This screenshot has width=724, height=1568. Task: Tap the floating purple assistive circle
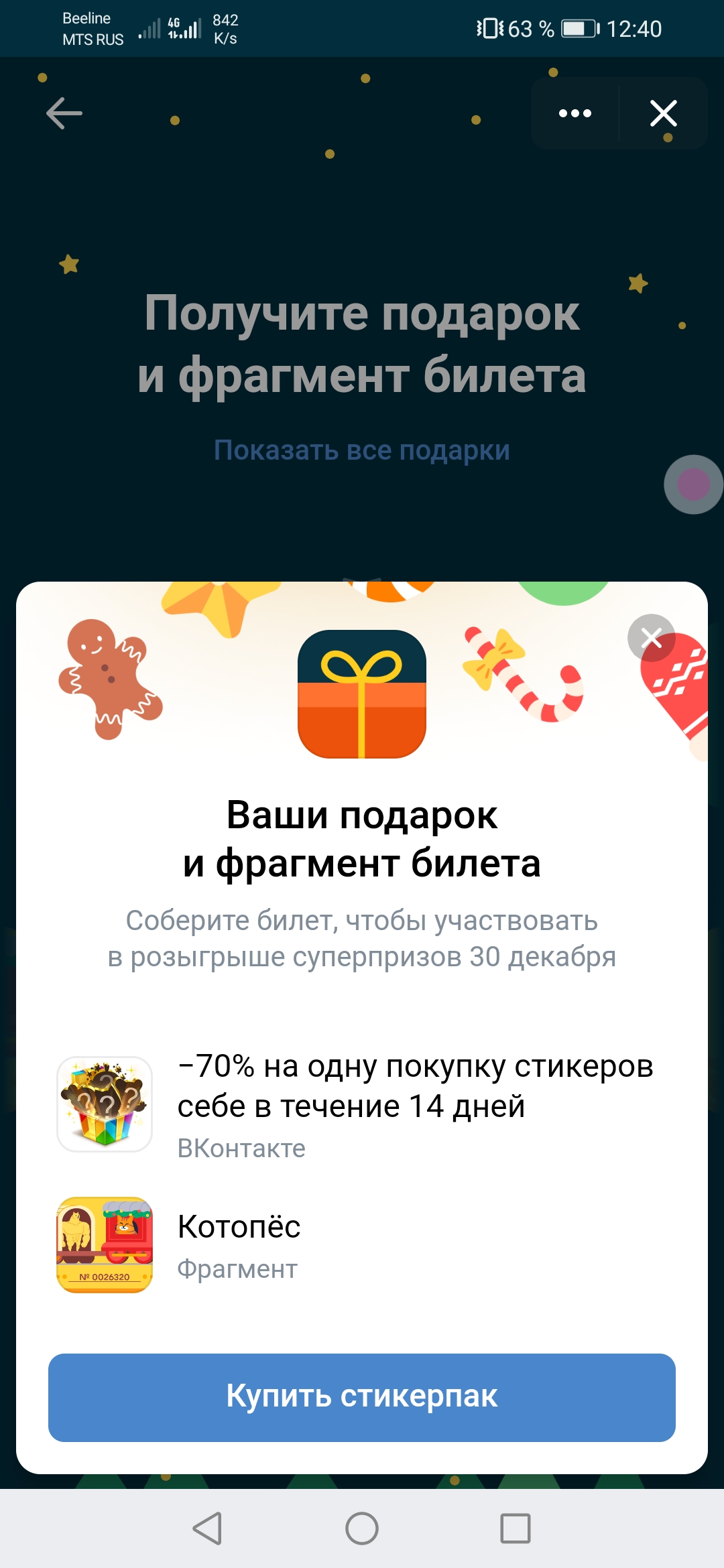coord(693,484)
